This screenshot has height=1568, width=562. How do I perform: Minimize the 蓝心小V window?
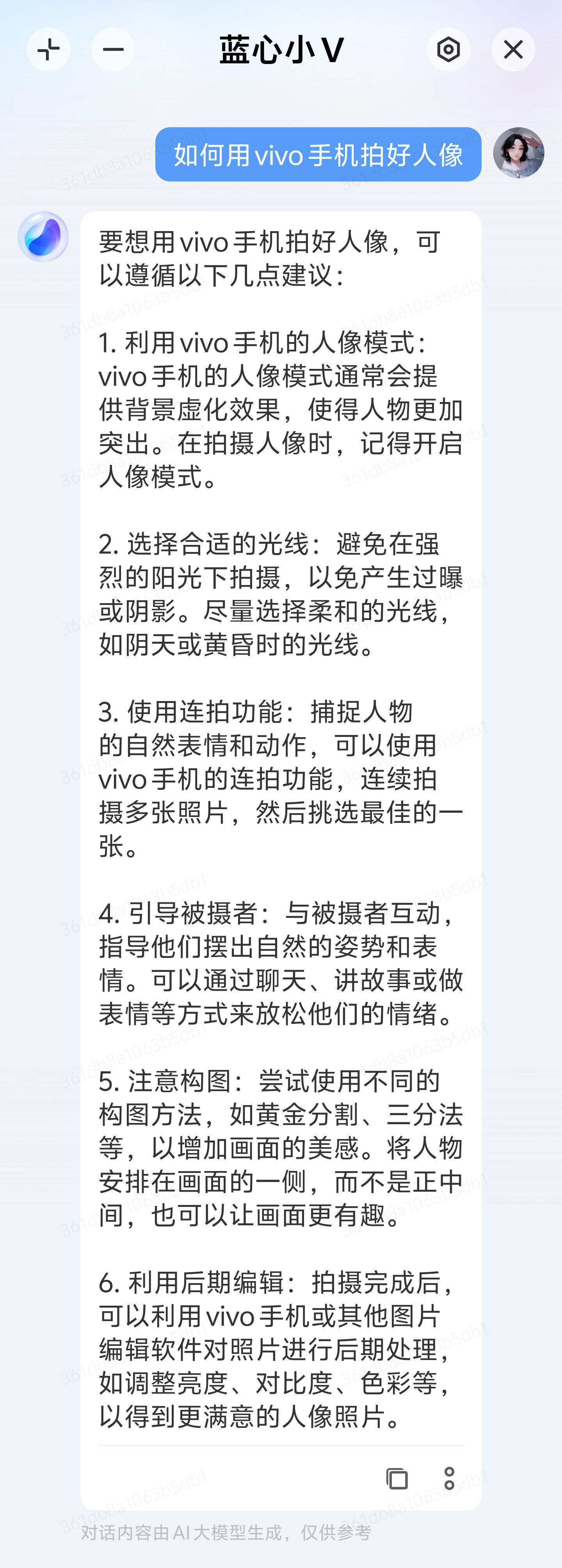(113, 49)
